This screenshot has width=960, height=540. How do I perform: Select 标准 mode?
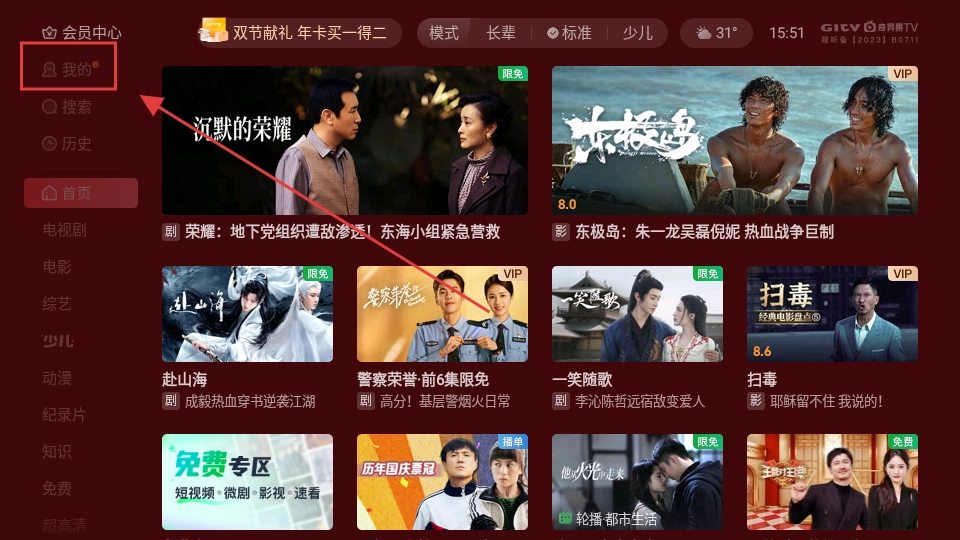[569, 33]
